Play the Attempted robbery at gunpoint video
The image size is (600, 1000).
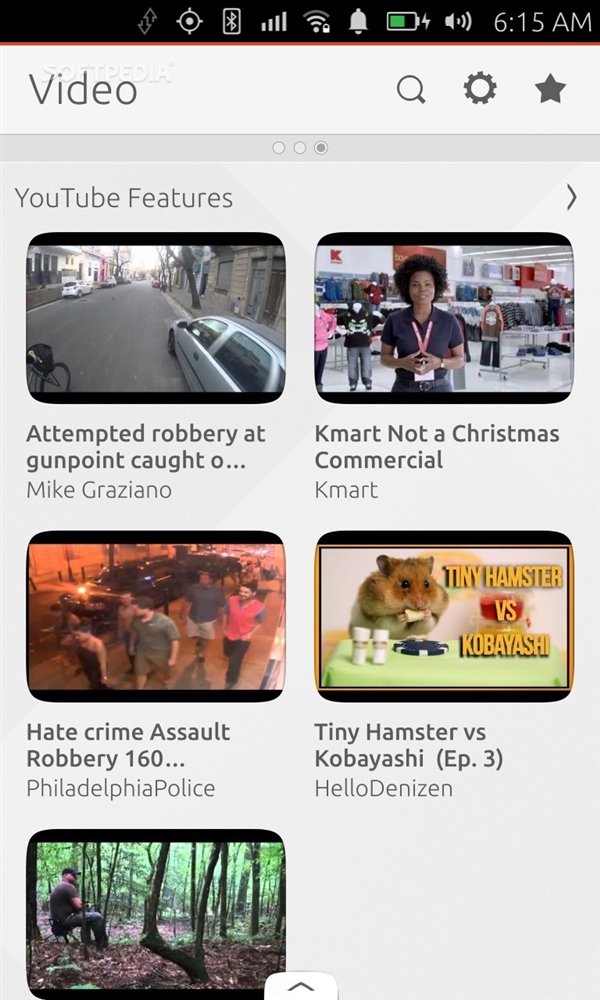click(156, 318)
